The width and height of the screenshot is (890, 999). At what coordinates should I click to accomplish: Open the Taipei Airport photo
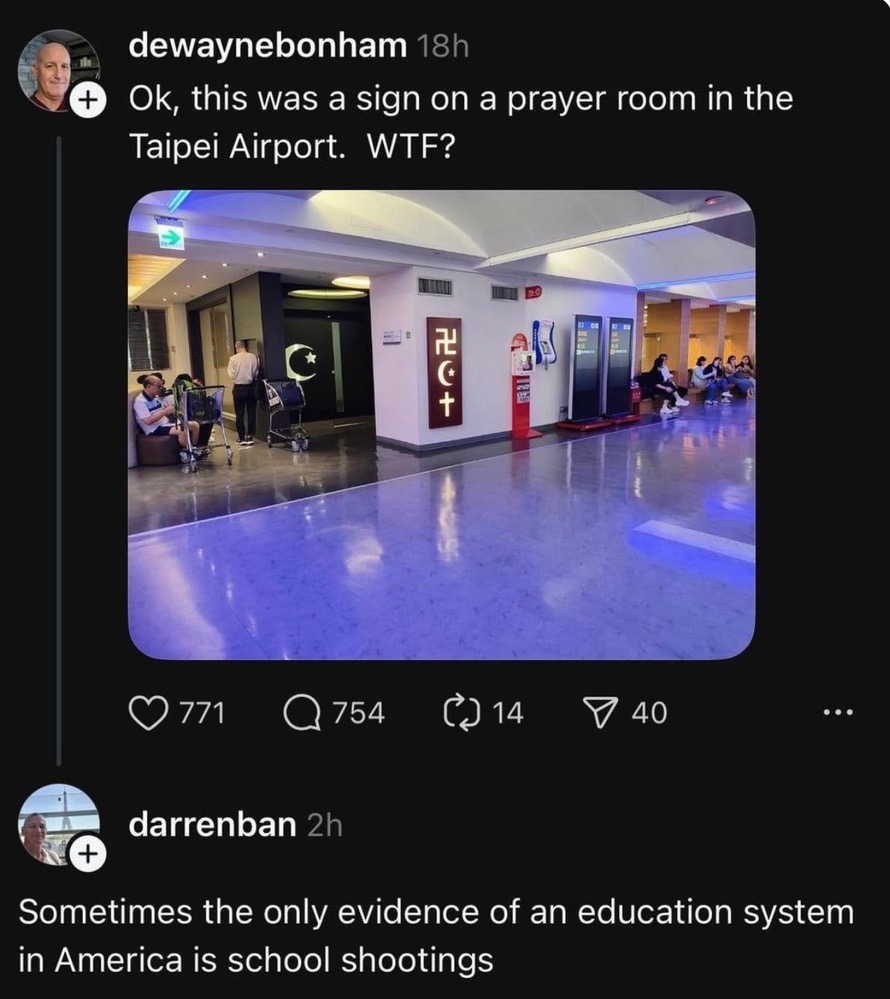[x=441, y=424]
